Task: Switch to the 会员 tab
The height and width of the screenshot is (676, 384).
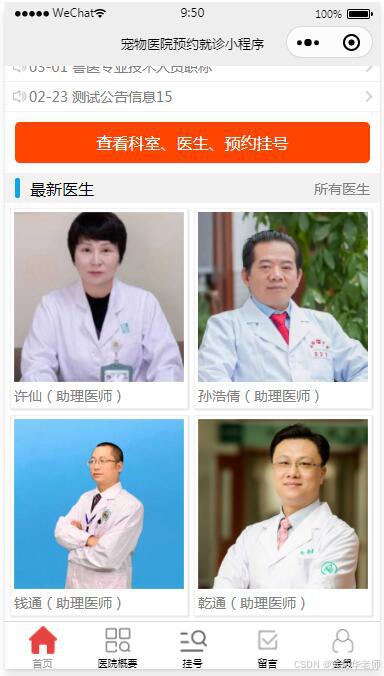Action: [343, 647]
